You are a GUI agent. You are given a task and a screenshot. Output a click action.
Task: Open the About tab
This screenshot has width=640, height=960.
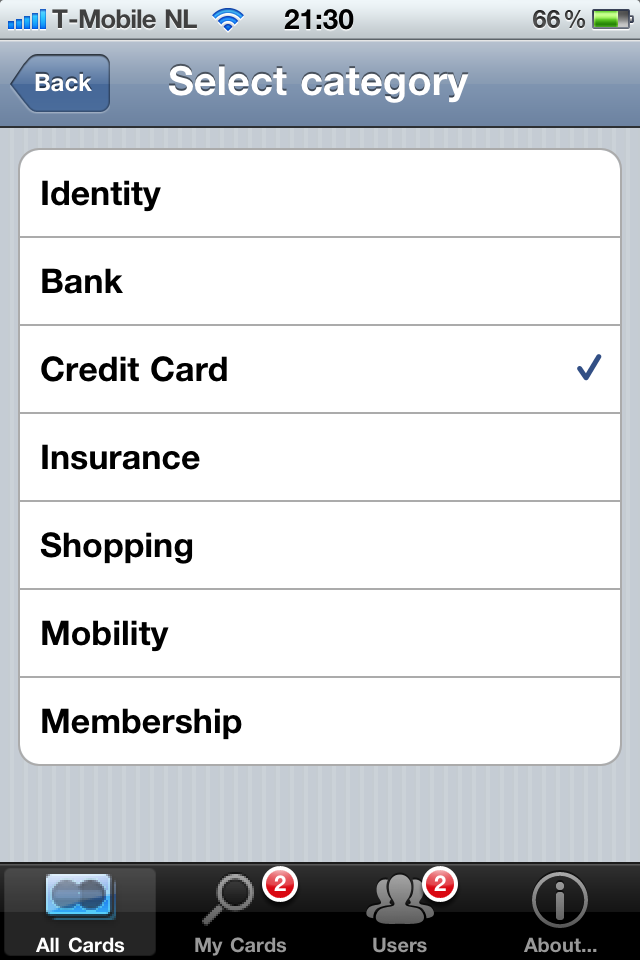pyautogui.click(x=560, y=912)
